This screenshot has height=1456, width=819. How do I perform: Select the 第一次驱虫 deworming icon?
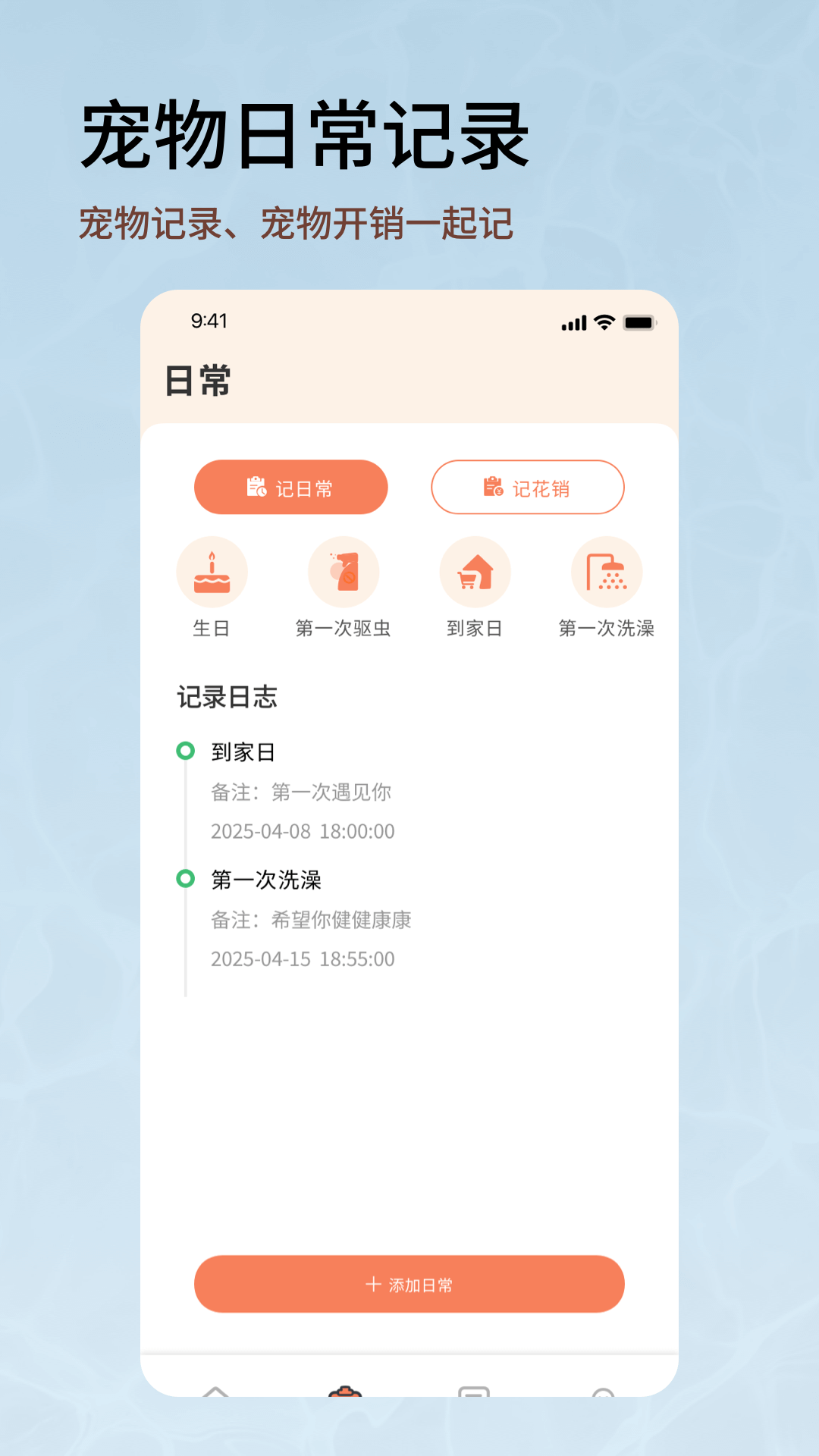click(x=344, y=571)
